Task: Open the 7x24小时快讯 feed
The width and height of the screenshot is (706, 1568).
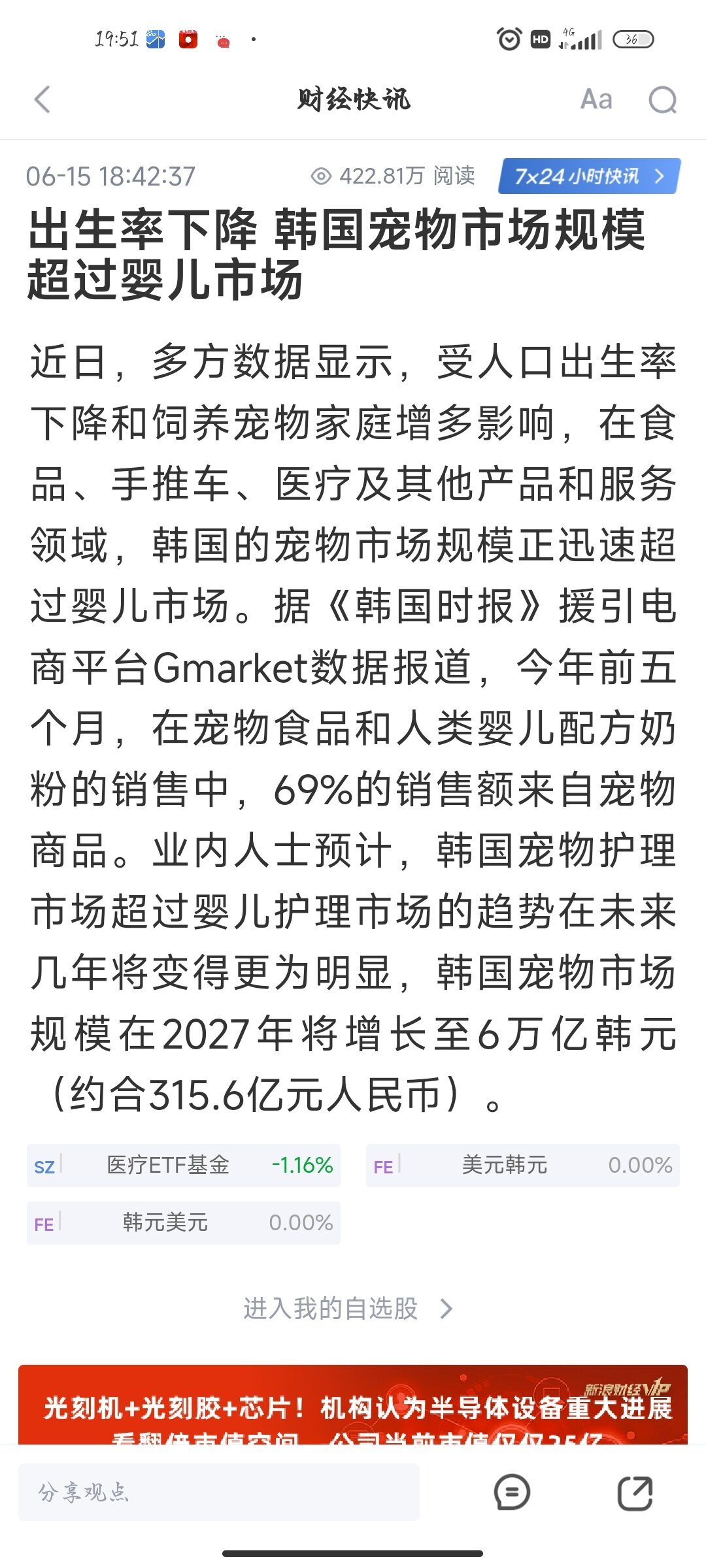Action: [x=589, y=176]
